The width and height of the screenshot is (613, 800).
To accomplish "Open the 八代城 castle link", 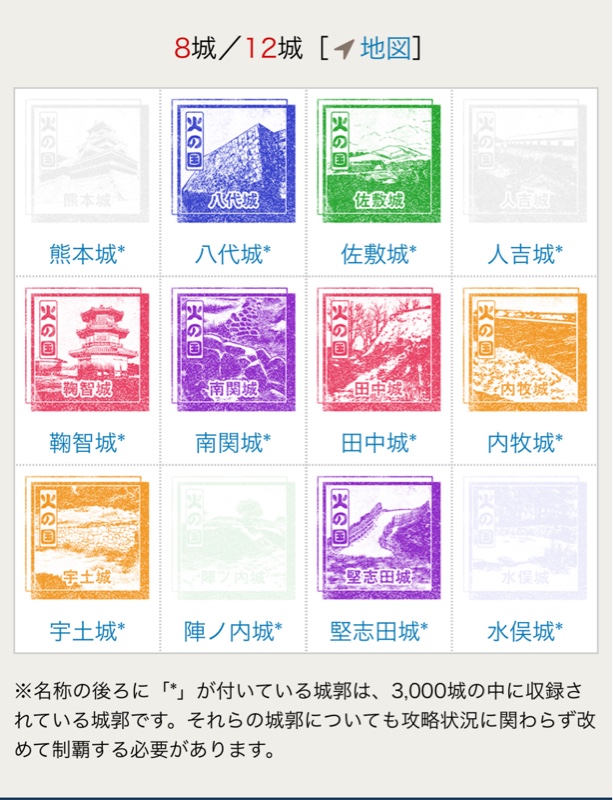I will [x=233, y=253].
